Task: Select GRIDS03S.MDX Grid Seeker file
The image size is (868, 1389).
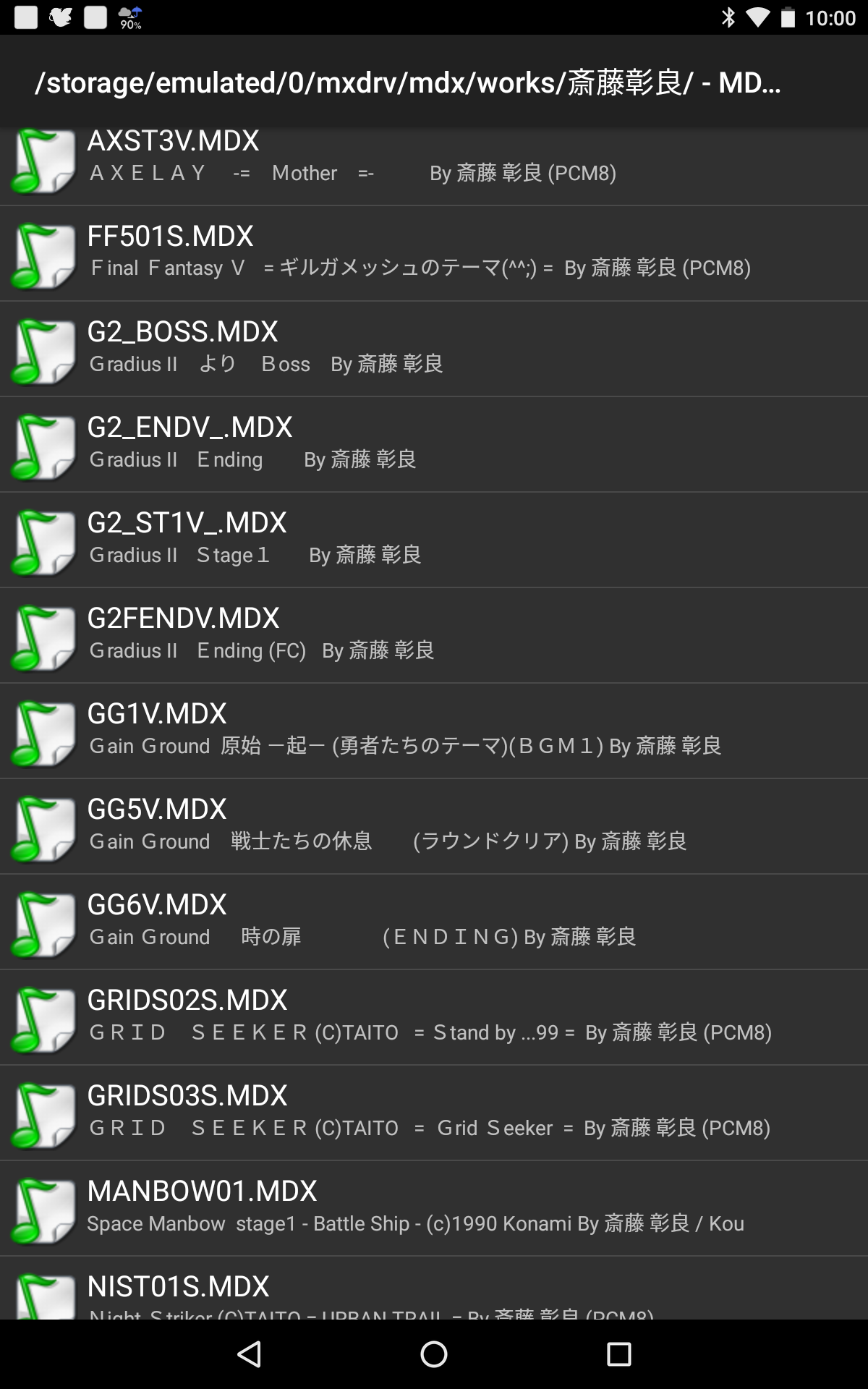Action: (434, 1113)
